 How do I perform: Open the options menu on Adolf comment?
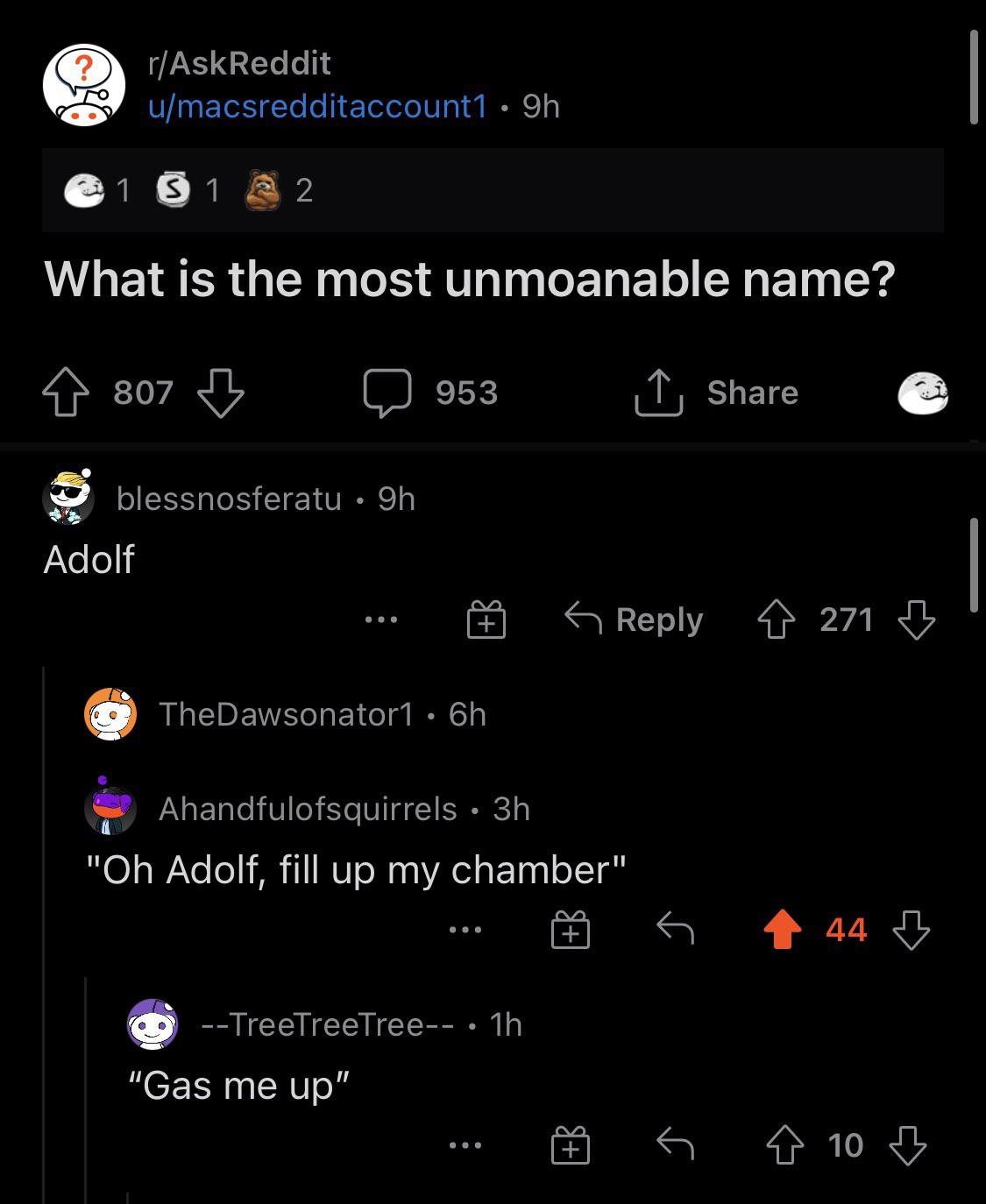[380, 620]
